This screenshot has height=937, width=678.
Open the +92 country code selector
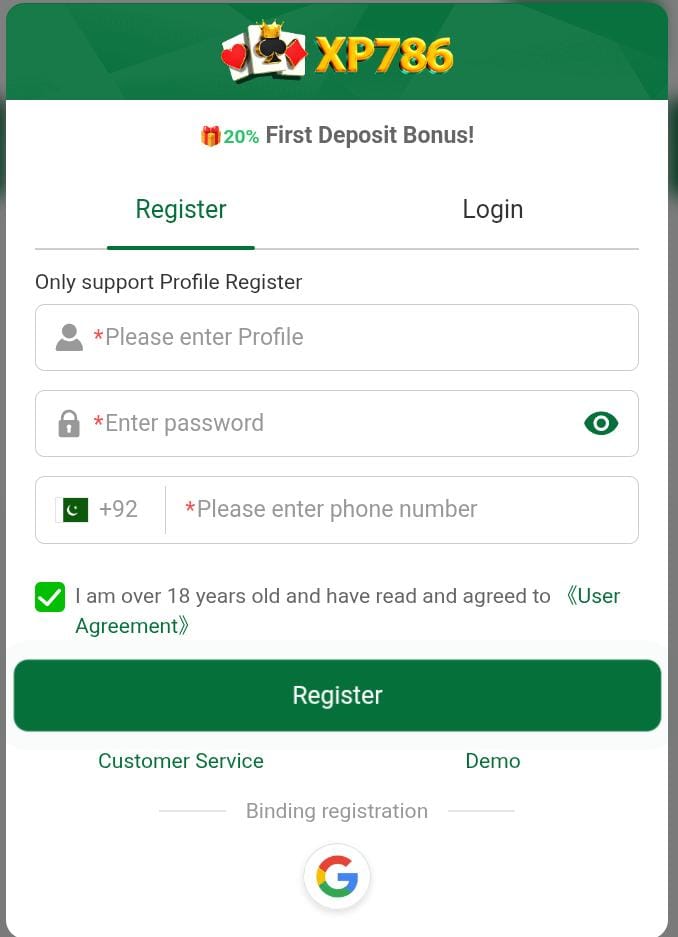pos(100,510)
